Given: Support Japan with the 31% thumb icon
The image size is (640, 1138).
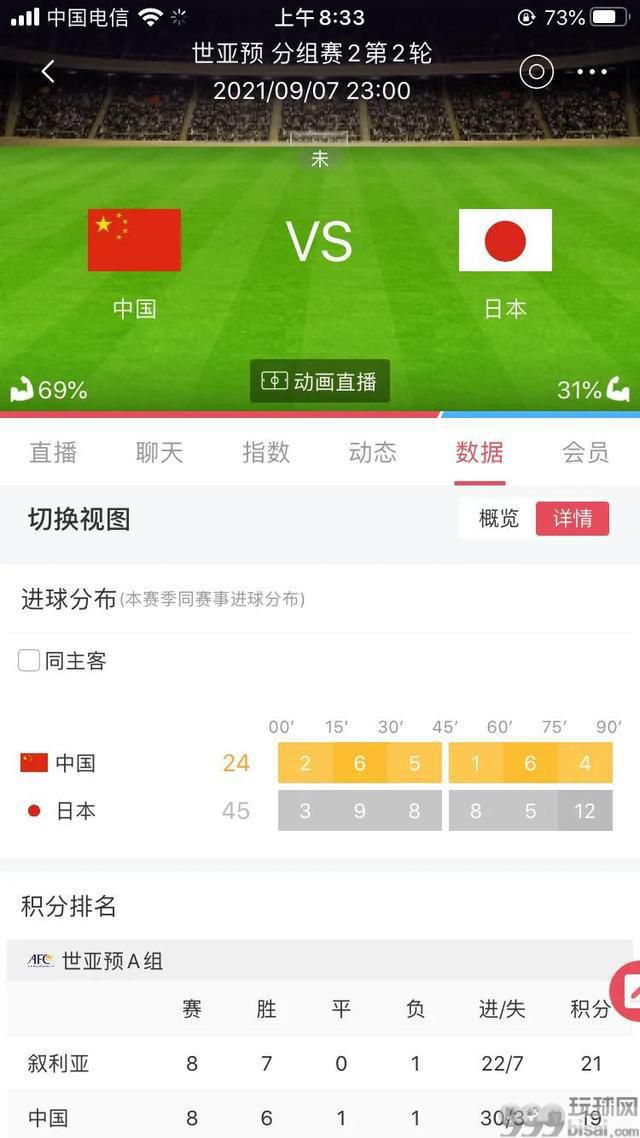Looking at the screenshot, I should [617, 389].
